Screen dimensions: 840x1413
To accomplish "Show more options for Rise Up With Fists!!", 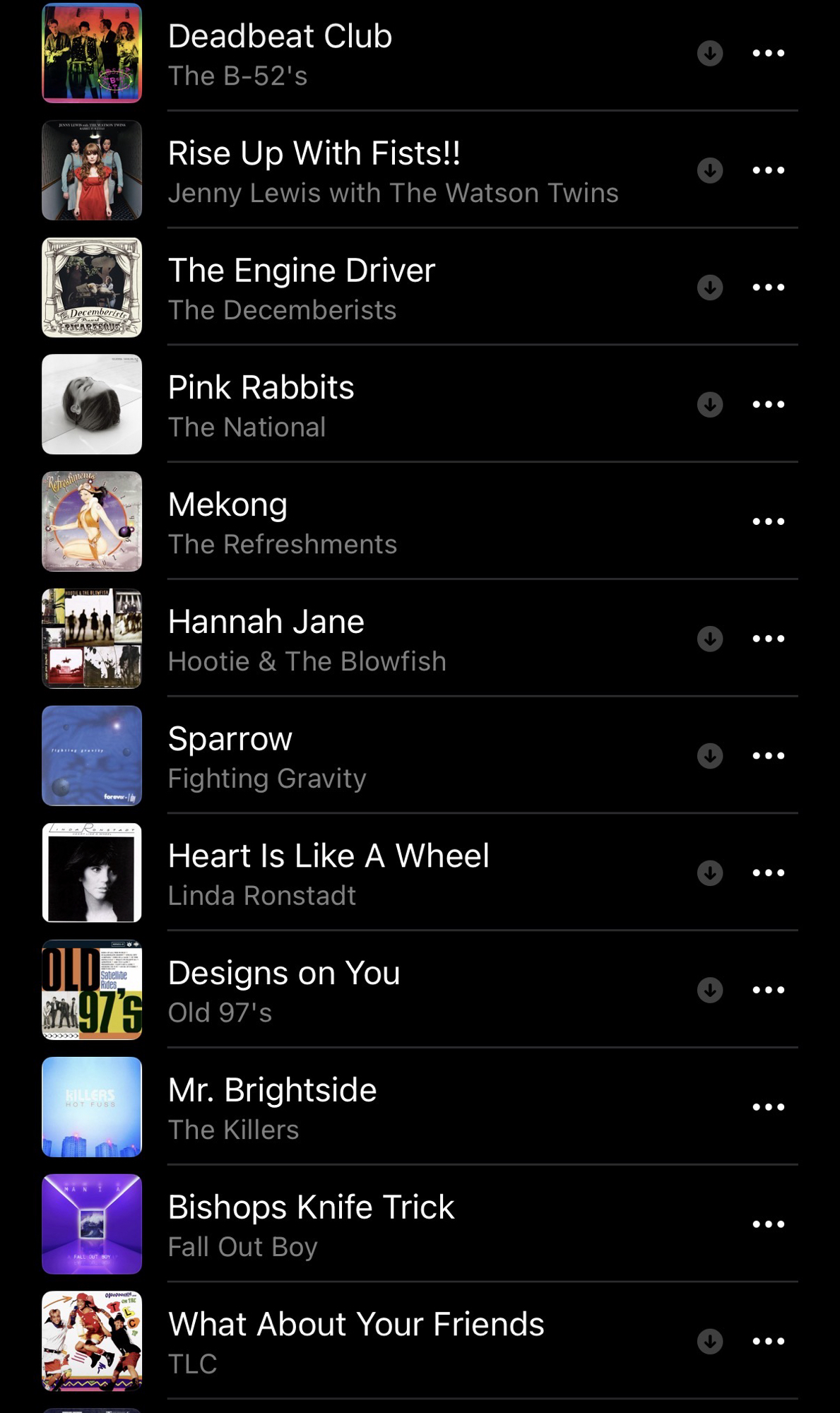I will pos(768,170).
